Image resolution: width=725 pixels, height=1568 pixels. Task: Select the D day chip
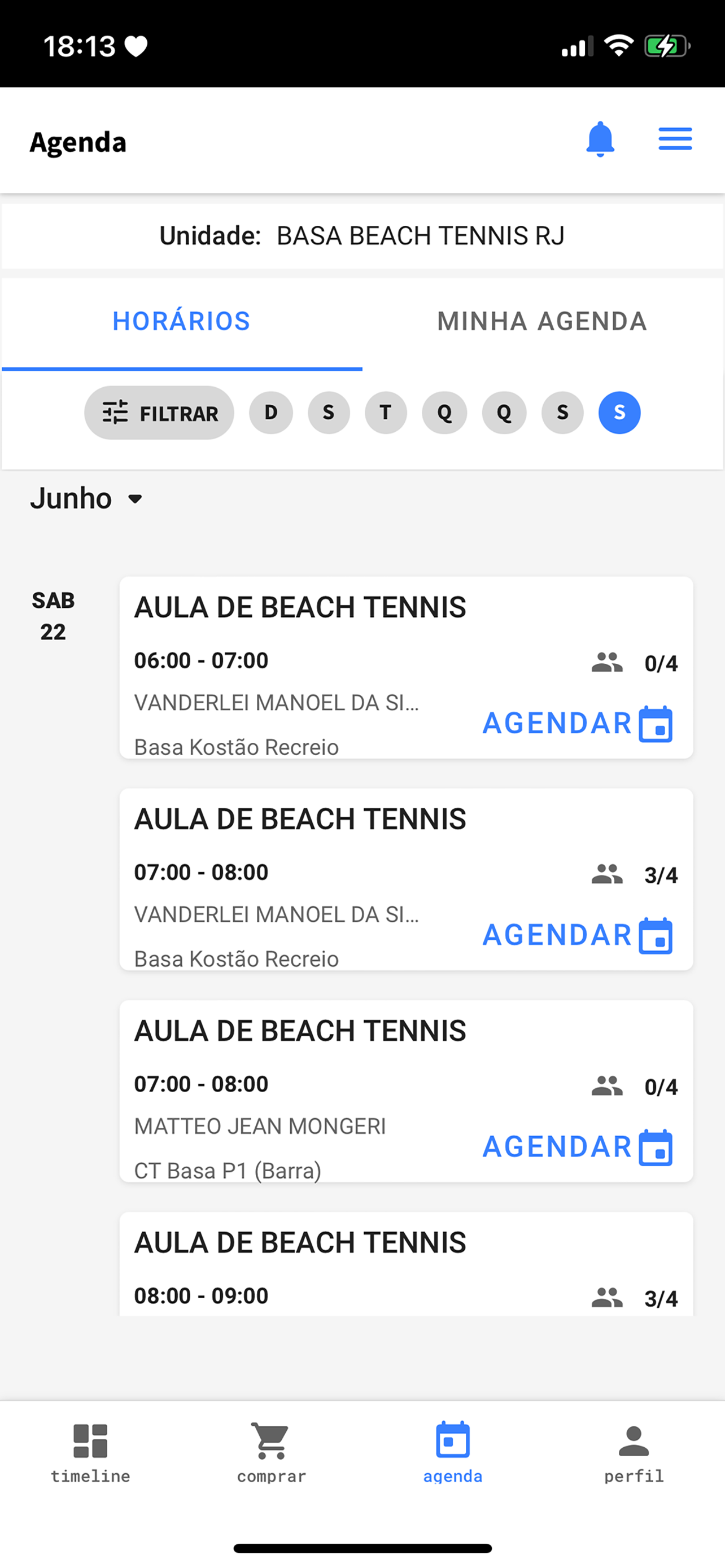271,413
